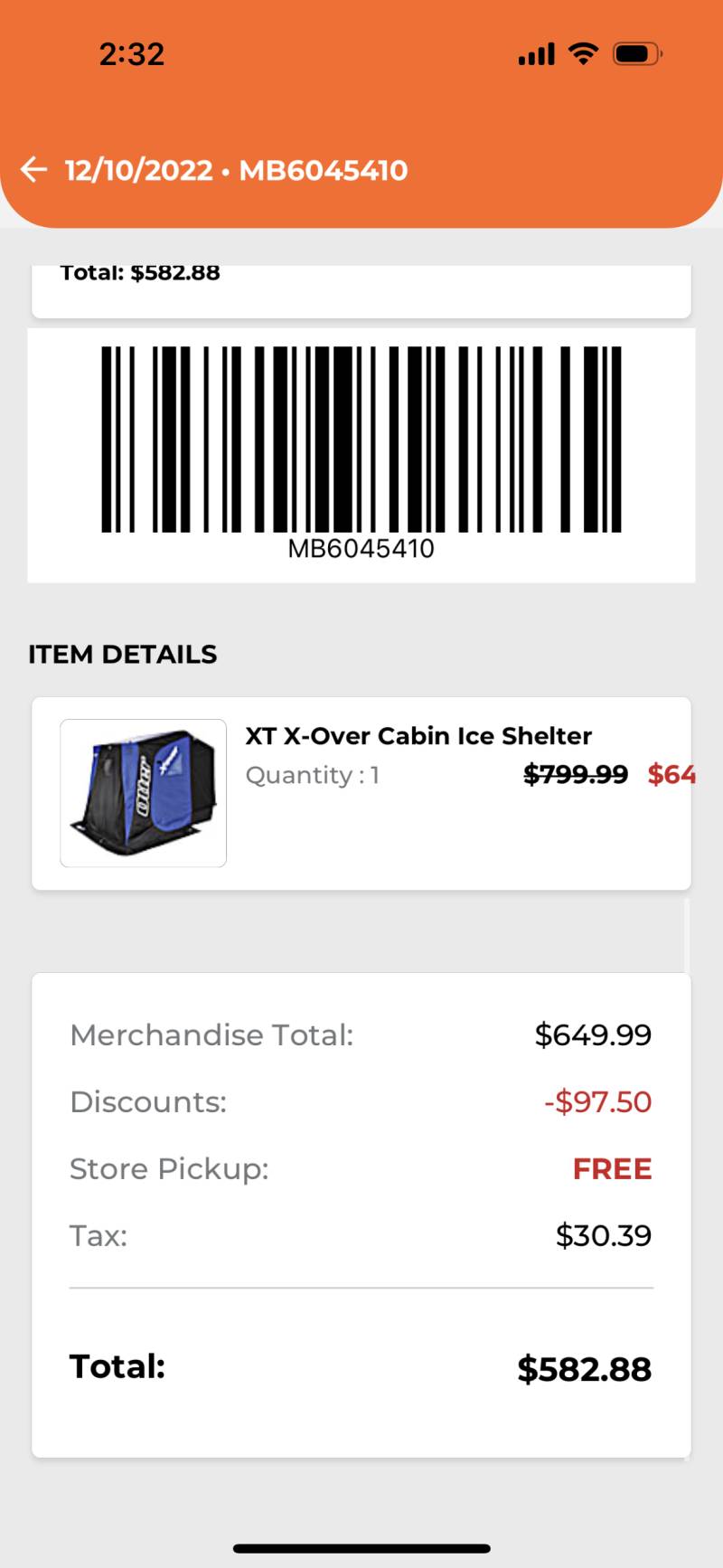
Task: Open the XT X-Over Cabin Ice Shelter item
Action: click(x=361, y=793)
